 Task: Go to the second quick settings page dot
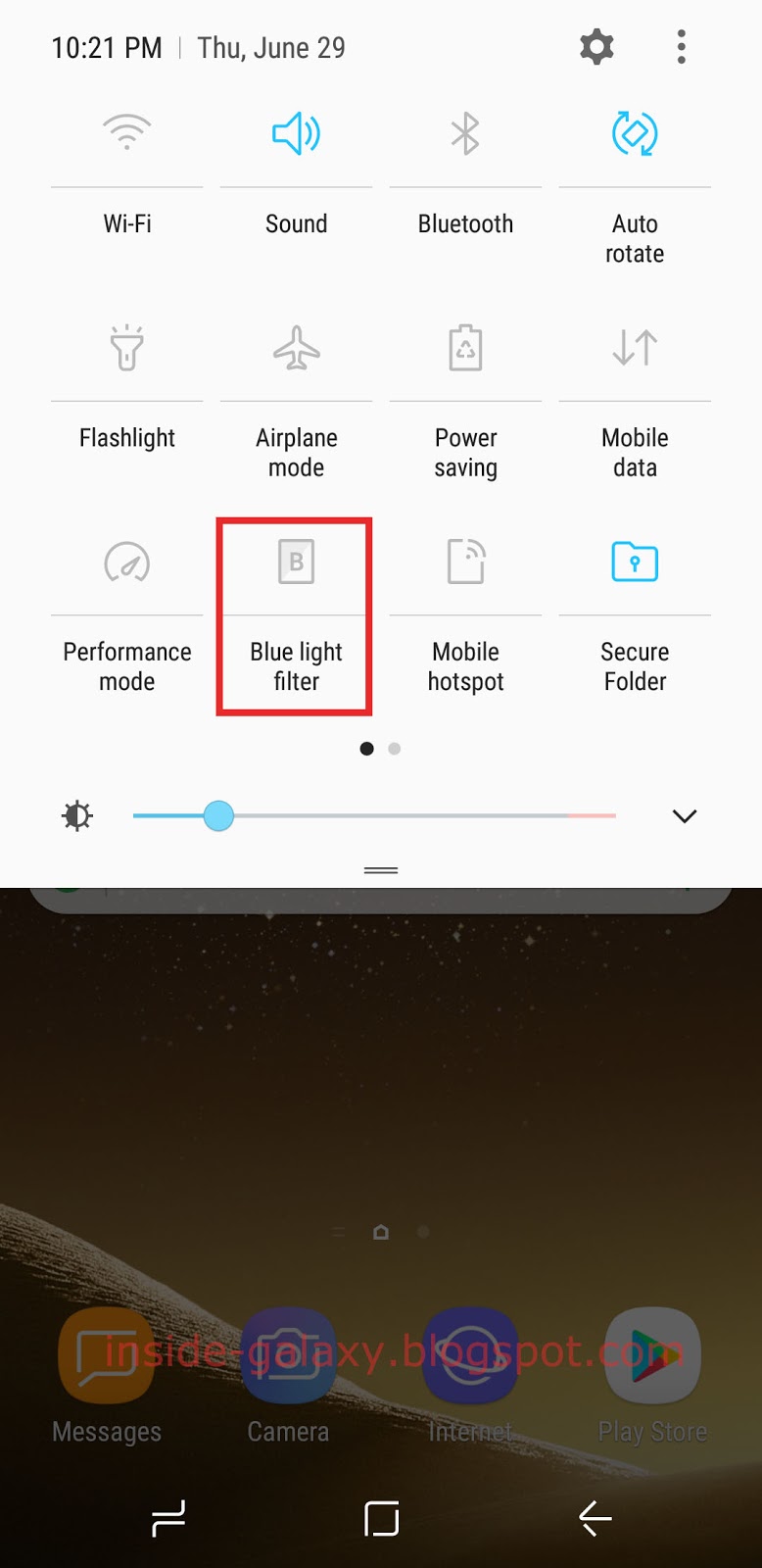395,749
